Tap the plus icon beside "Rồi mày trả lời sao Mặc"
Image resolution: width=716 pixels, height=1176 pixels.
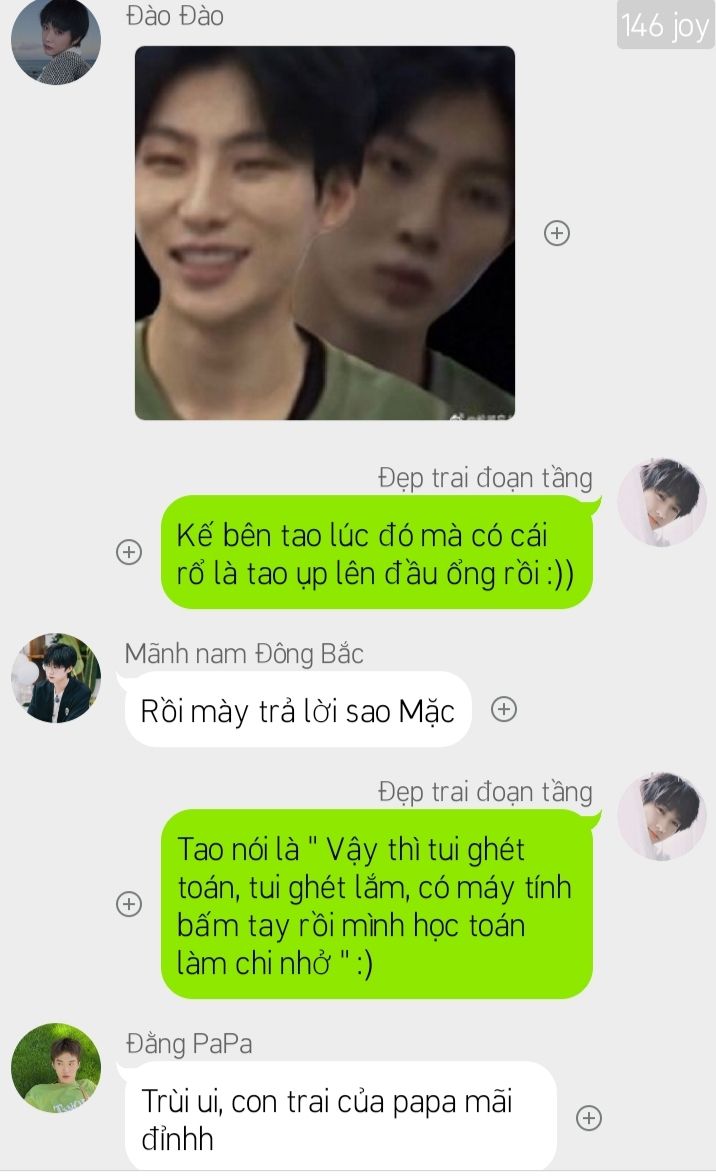[504, 709]
